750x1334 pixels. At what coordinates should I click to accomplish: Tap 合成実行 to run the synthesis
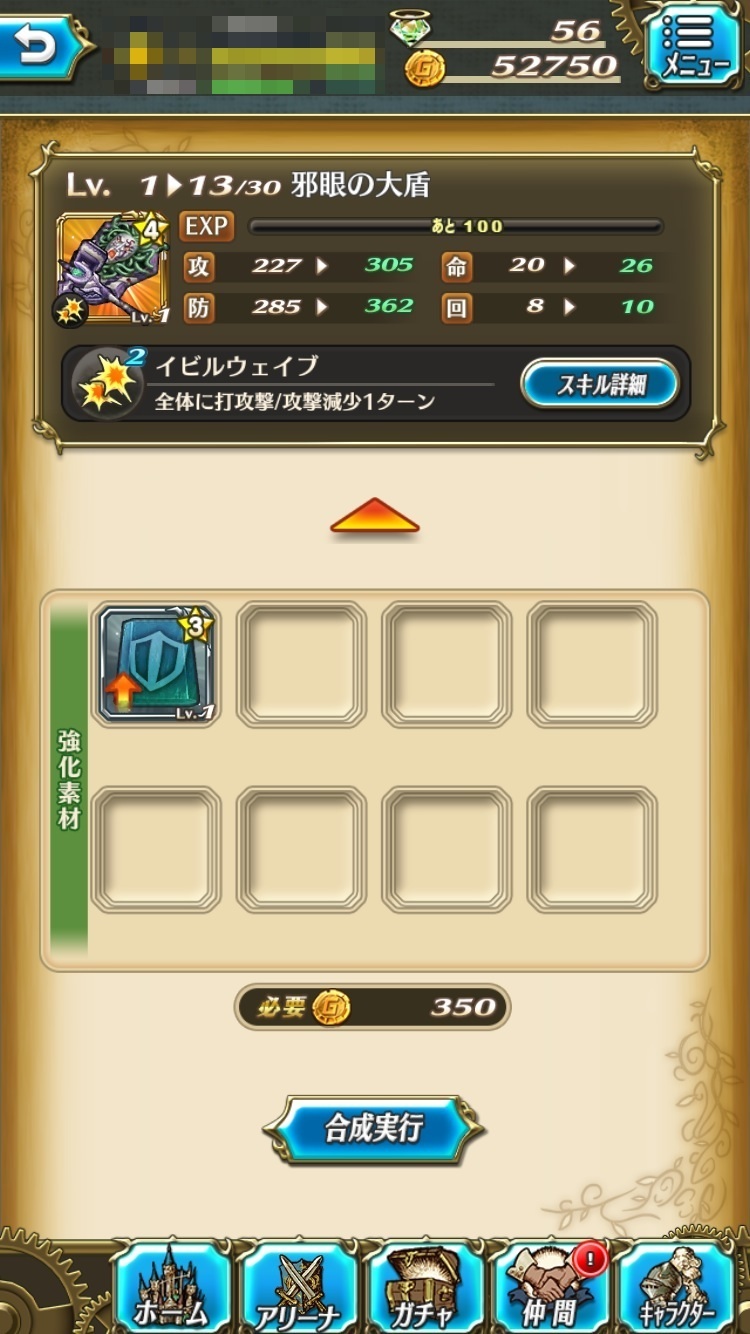[374, 1129]
